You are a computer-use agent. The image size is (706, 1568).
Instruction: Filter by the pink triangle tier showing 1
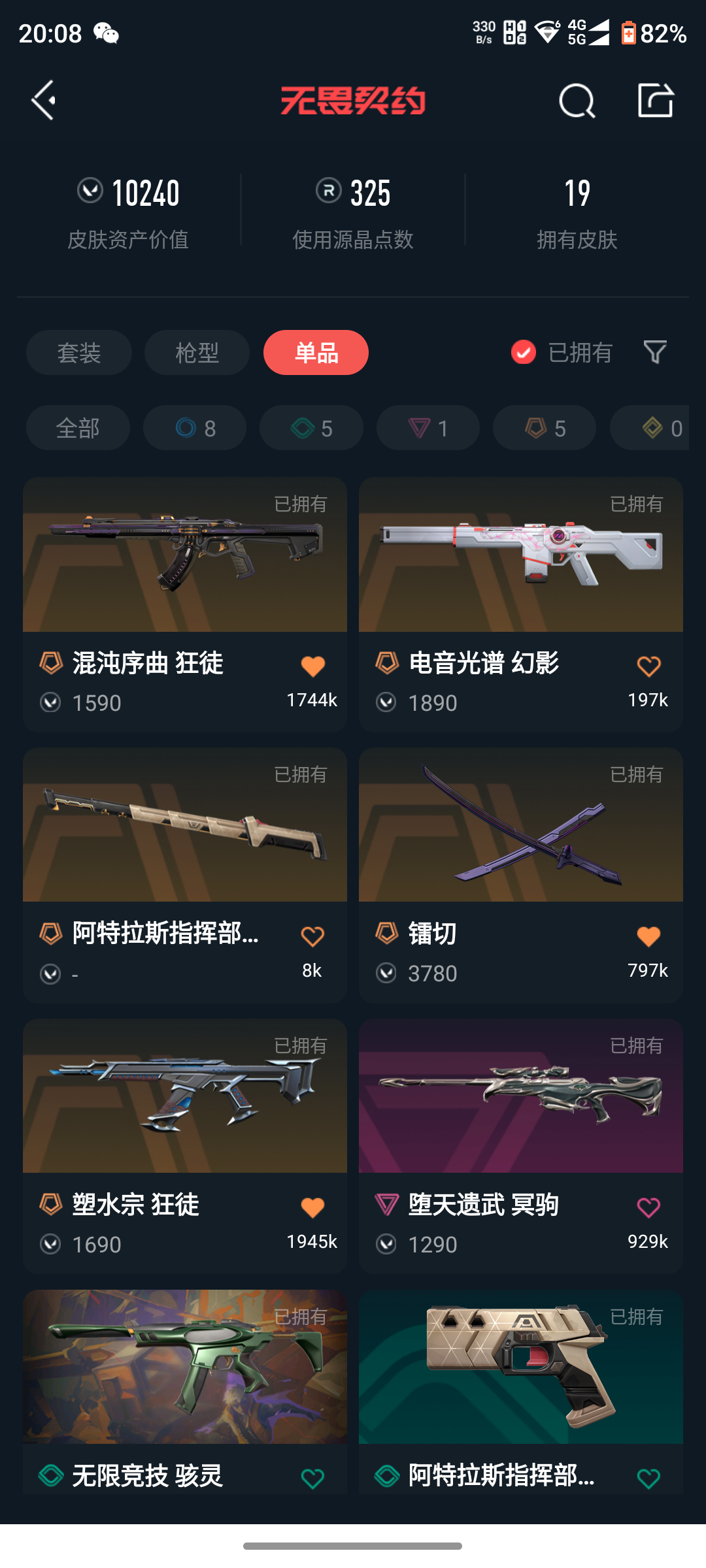pos(428,428)
